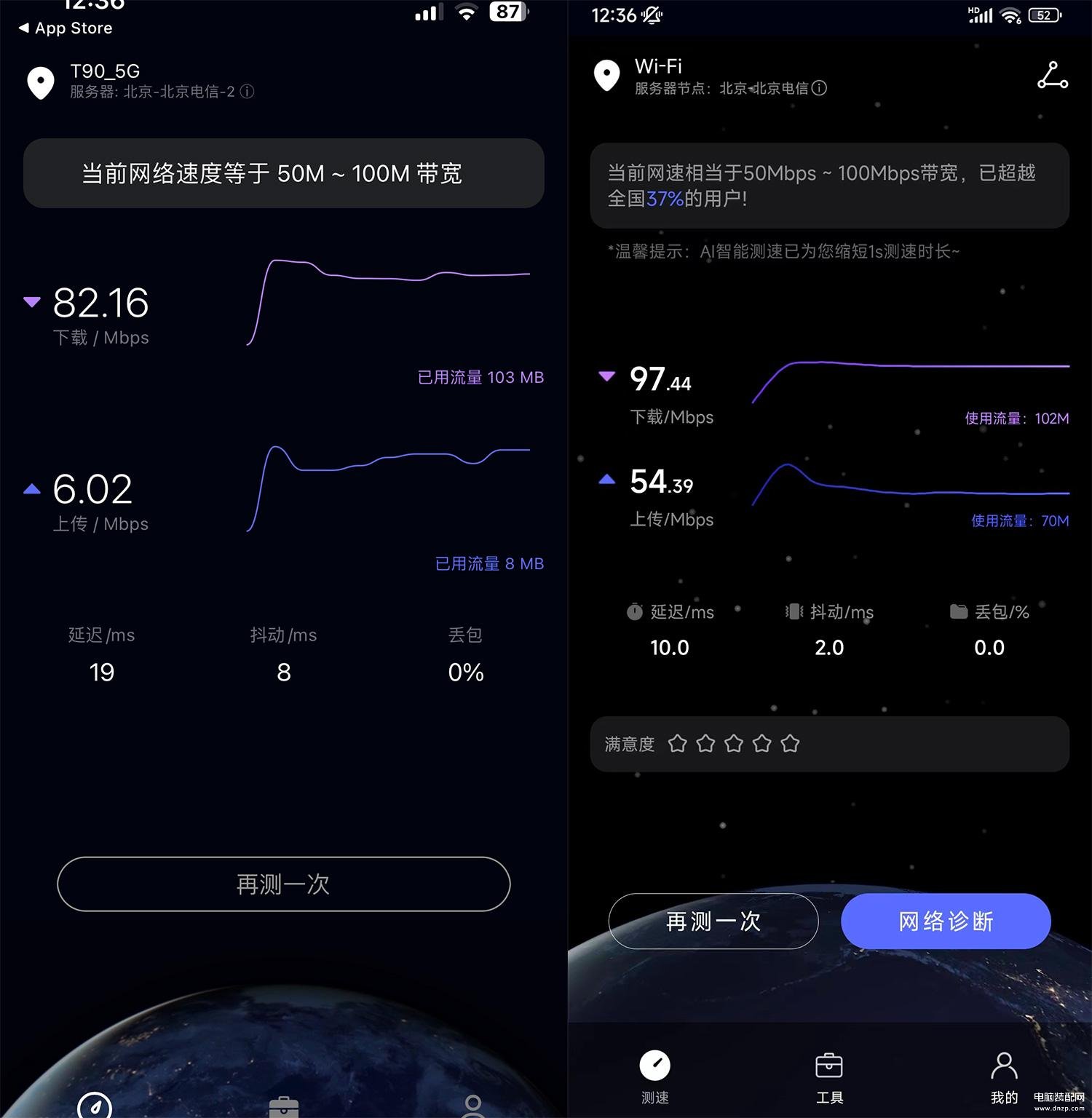Open the route share icon beside Wi-Fi
Screen dimensions: 1092x1118
point(1052,76)
